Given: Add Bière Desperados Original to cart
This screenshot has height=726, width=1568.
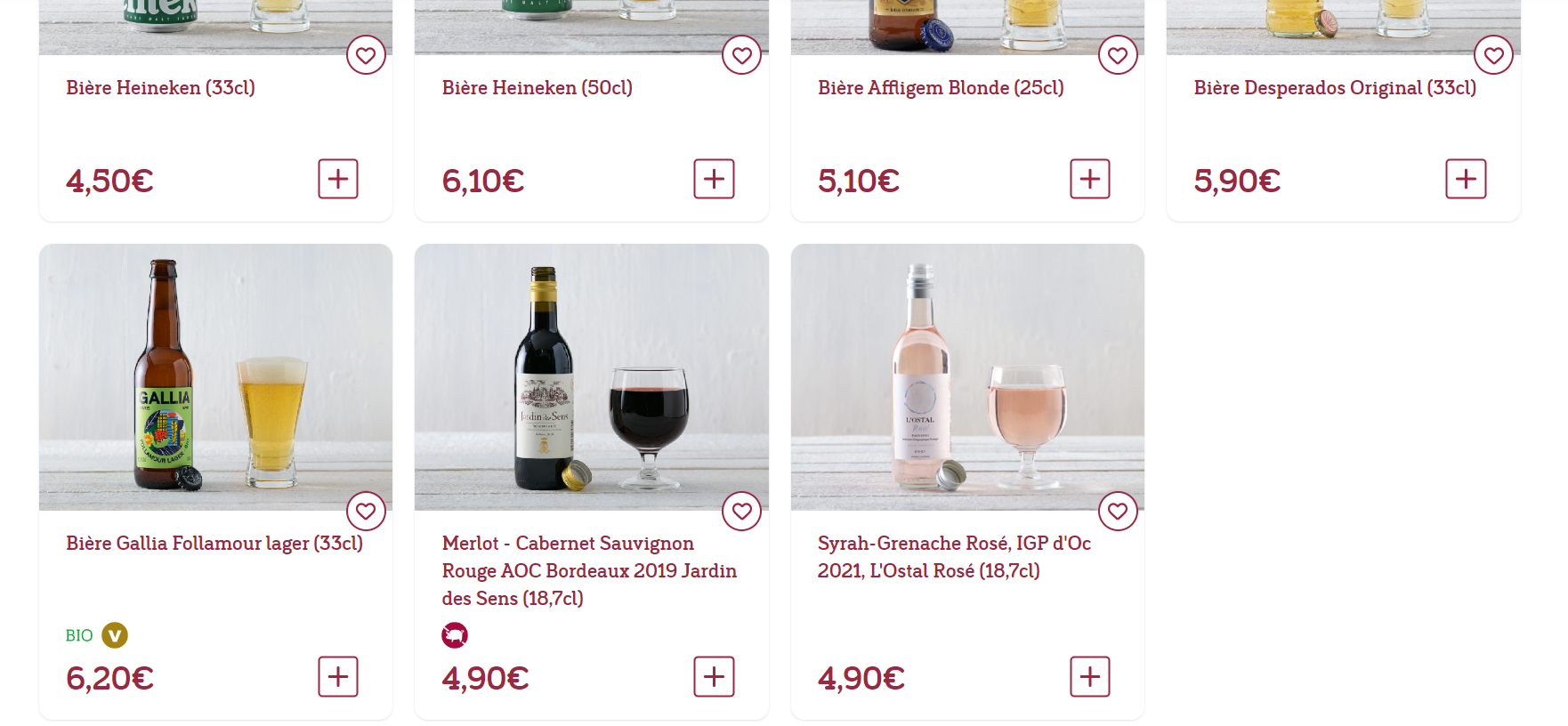Looking at the screenshot, I should coord(1466,179).
